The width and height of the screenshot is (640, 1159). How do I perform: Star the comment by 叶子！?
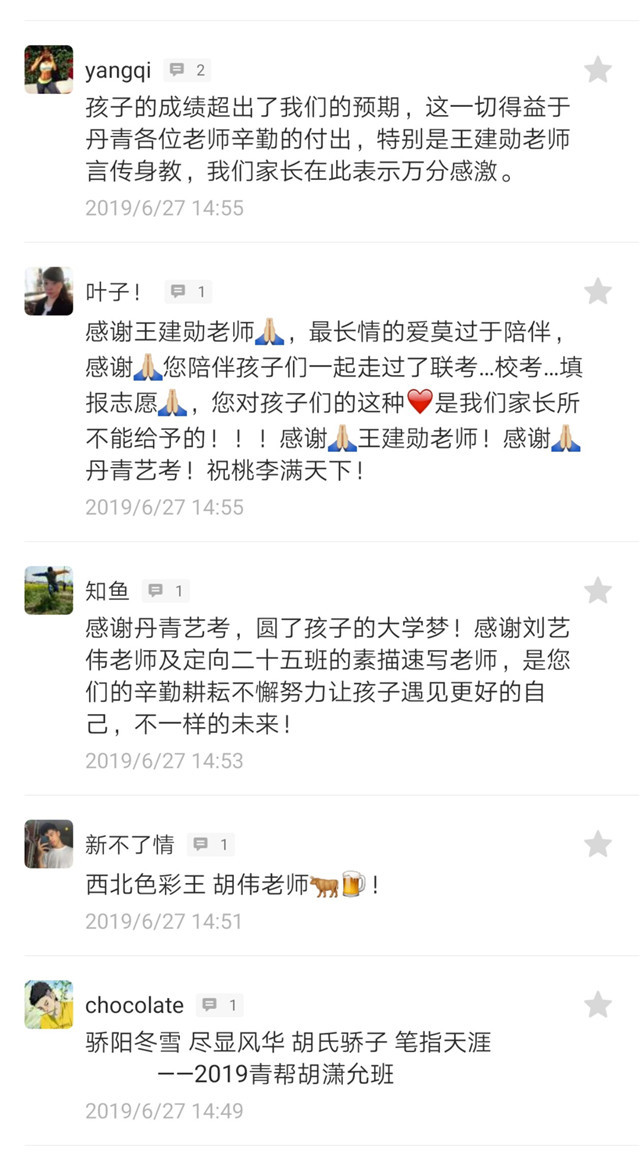(x=598, y=291)
